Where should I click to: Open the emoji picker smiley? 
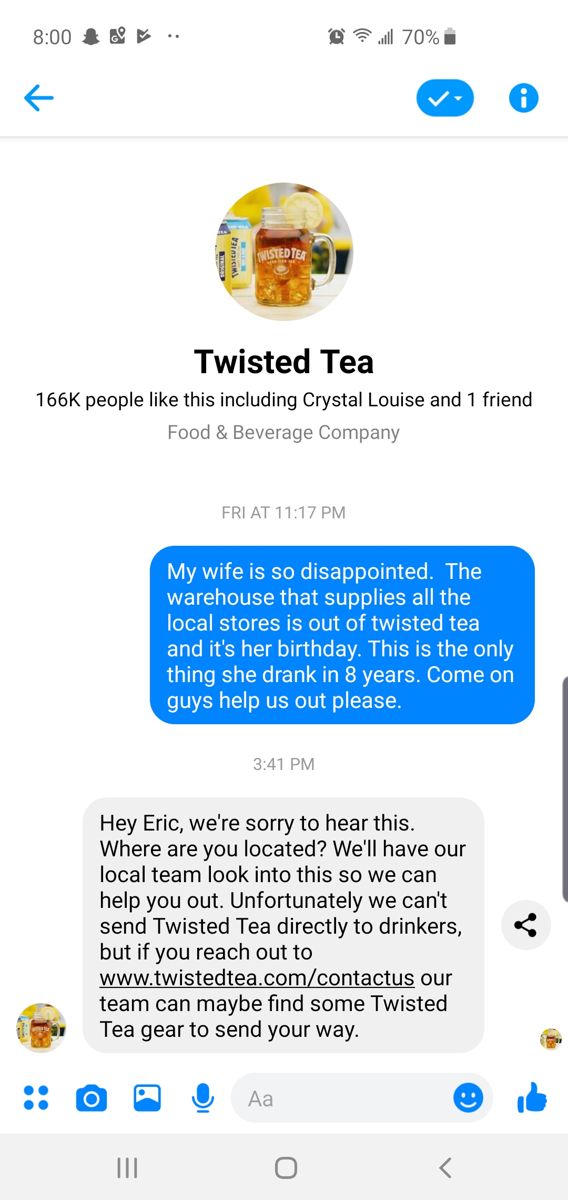click(468, 1098)
